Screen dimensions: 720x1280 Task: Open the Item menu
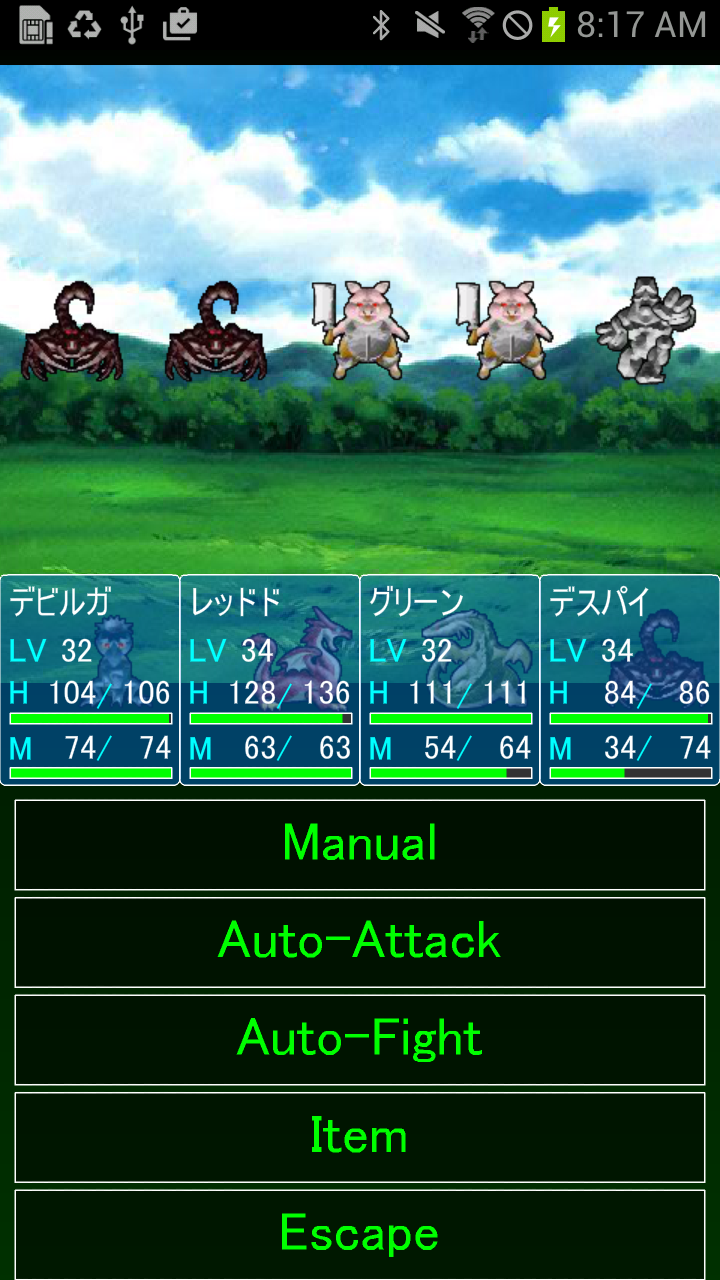[360, 1137]
